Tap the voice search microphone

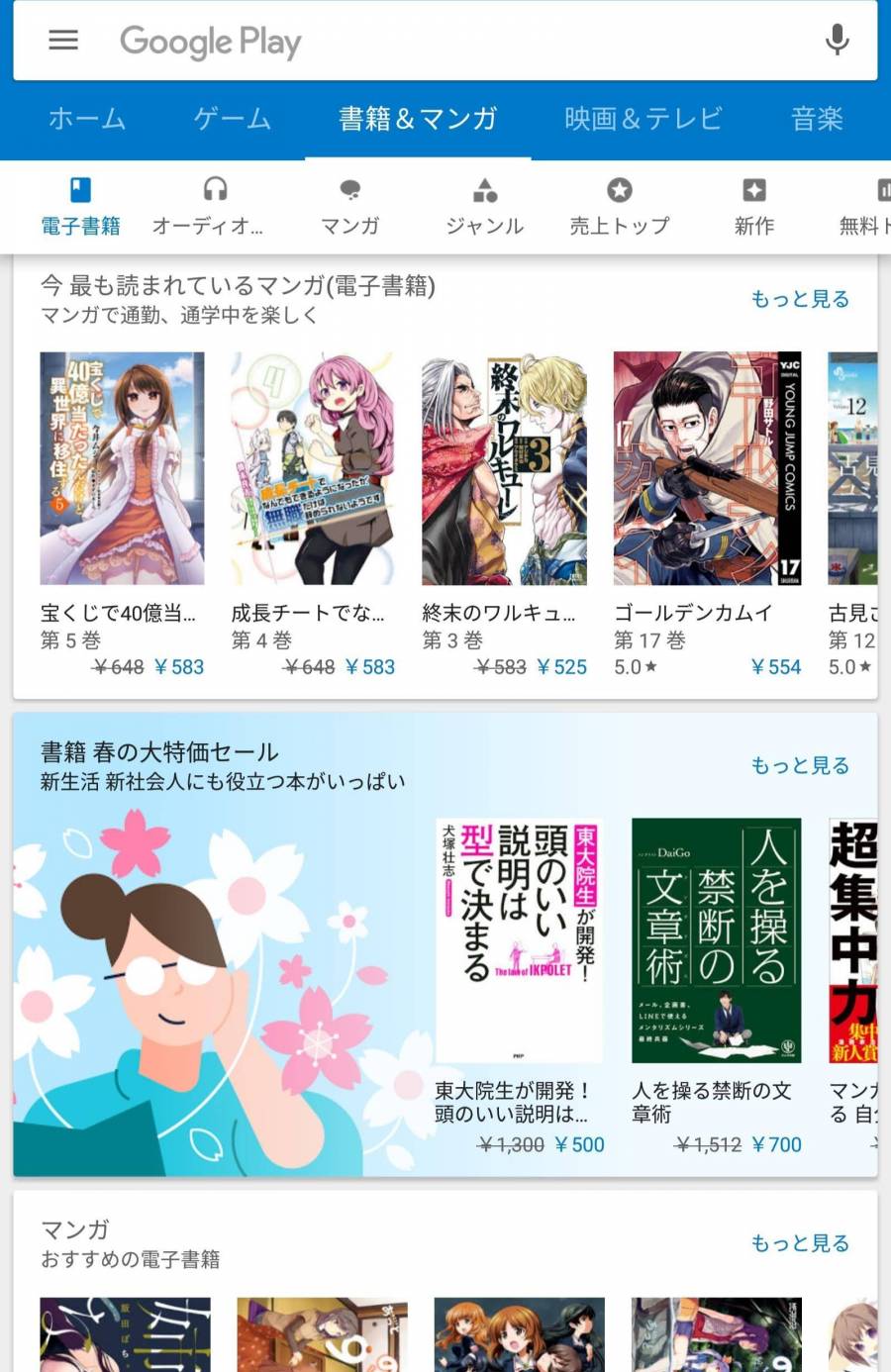tap(837, 41)
